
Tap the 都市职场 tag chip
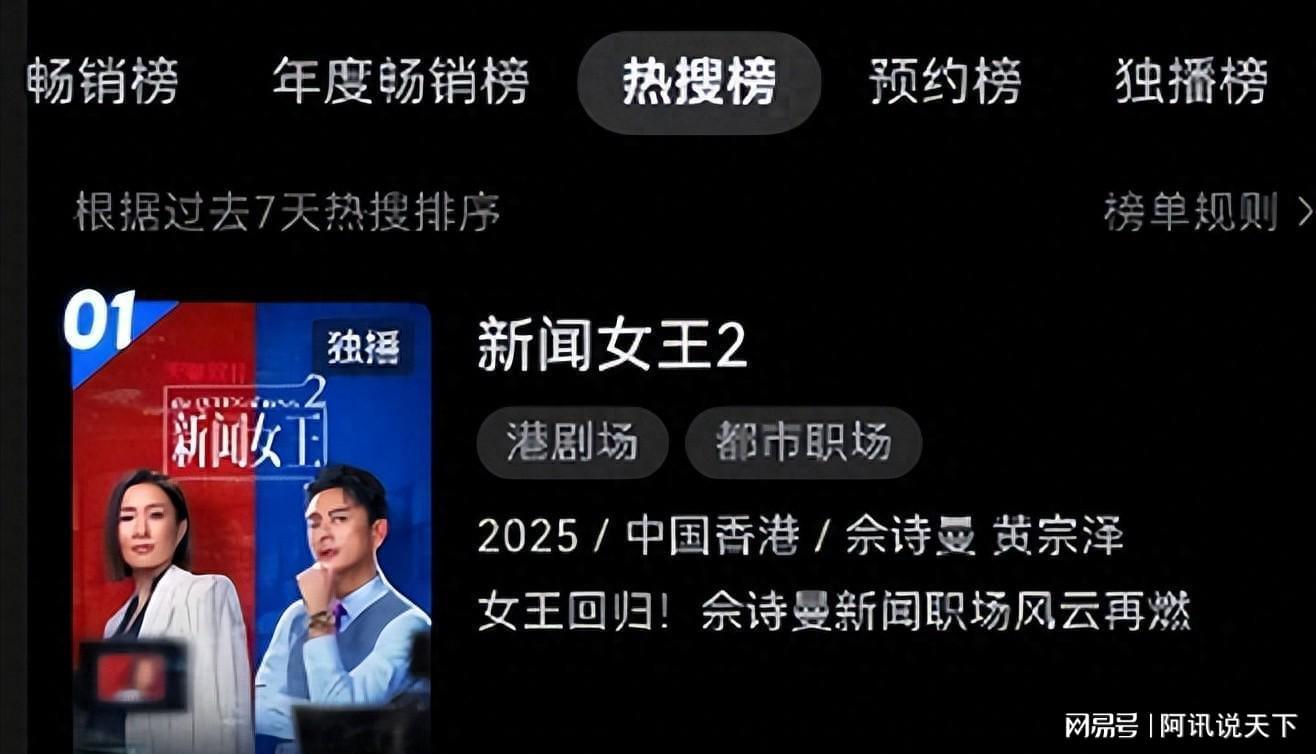pyautogui.click(x=803, y=442)
